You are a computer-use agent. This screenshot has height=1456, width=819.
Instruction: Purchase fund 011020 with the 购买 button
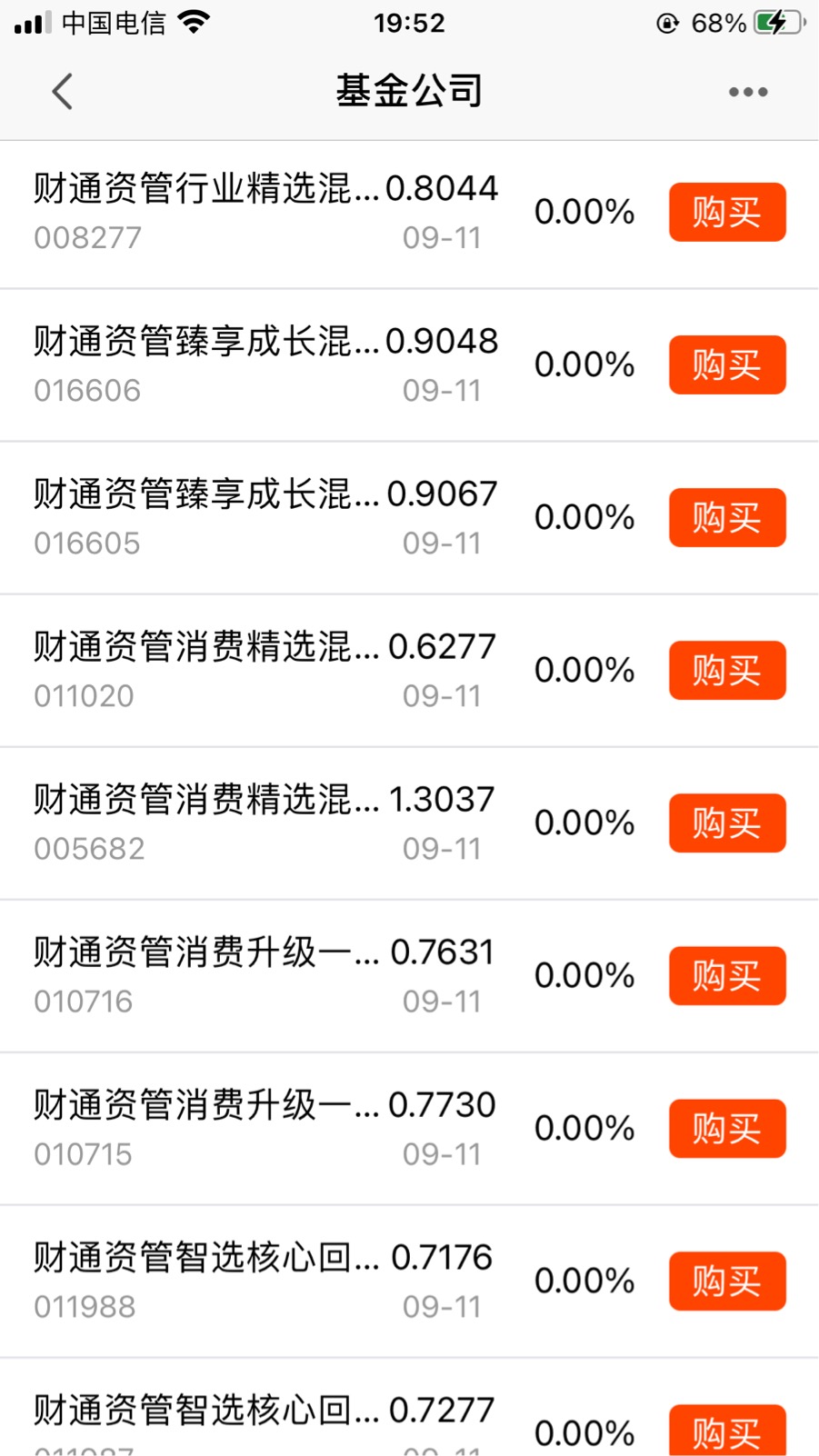coord(727,670)
